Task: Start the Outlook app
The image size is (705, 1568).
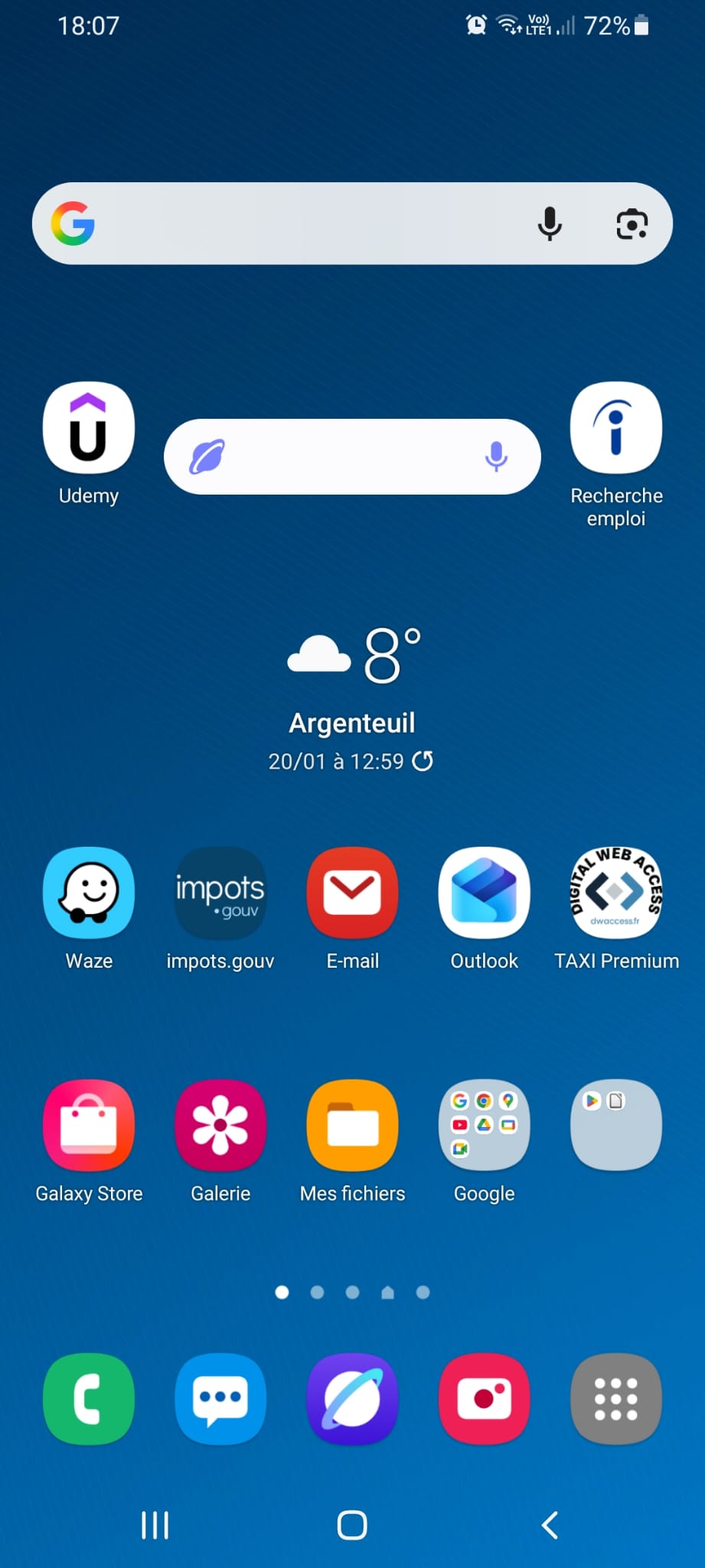Action: 484,892
